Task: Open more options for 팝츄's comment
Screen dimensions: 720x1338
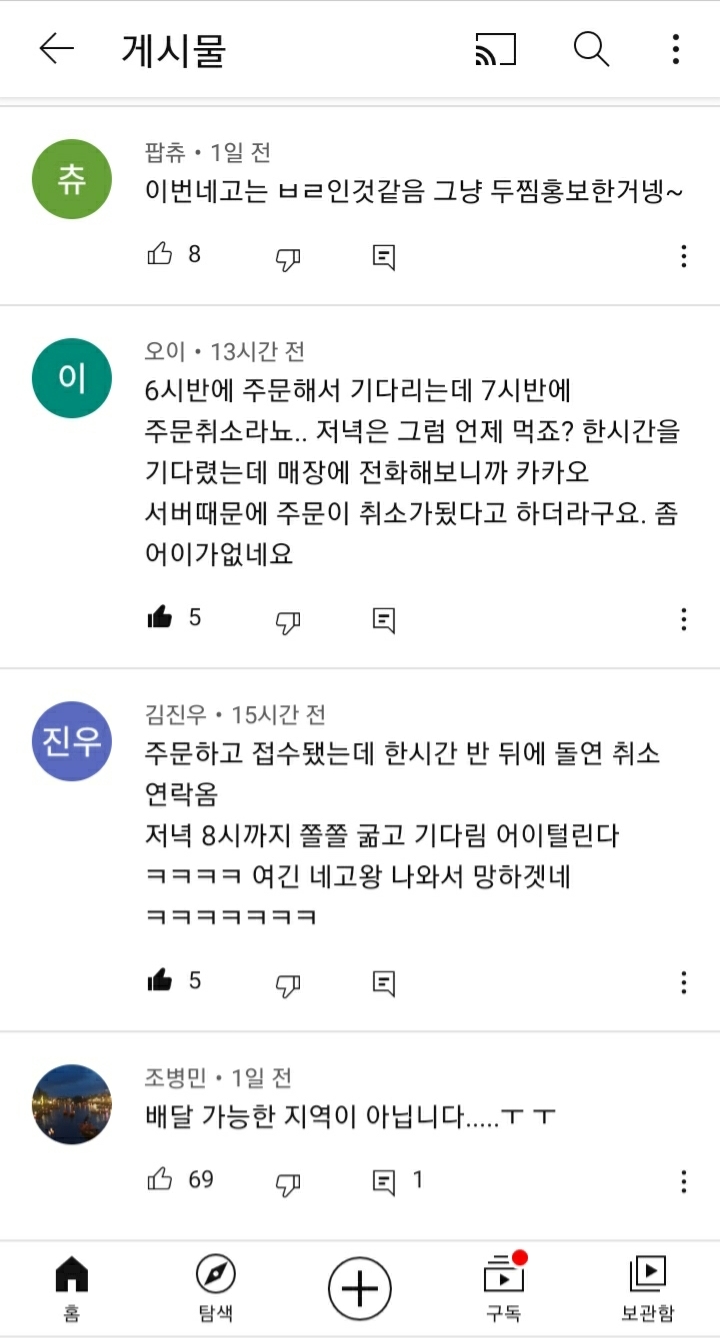Action: click(683, 256)
